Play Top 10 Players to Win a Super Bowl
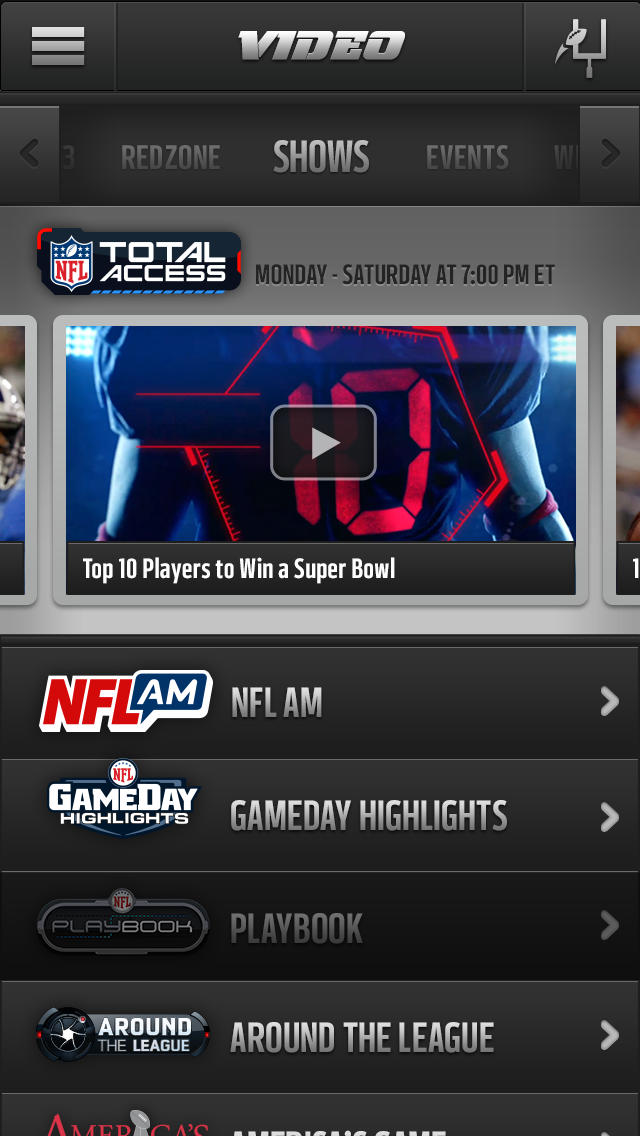The image size is (640, 1136). [322, 443]
